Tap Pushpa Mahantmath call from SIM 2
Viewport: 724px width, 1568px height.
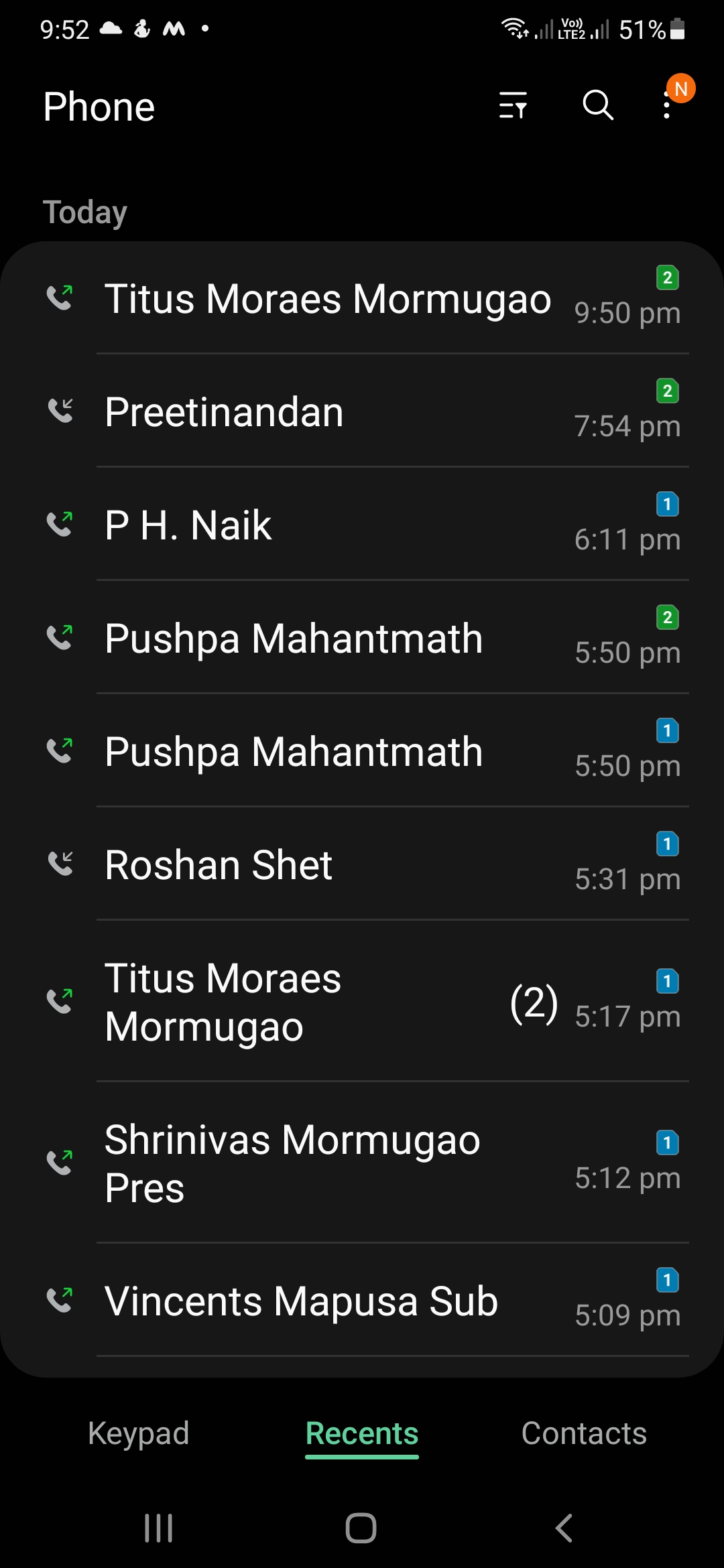tap(362, 638)
